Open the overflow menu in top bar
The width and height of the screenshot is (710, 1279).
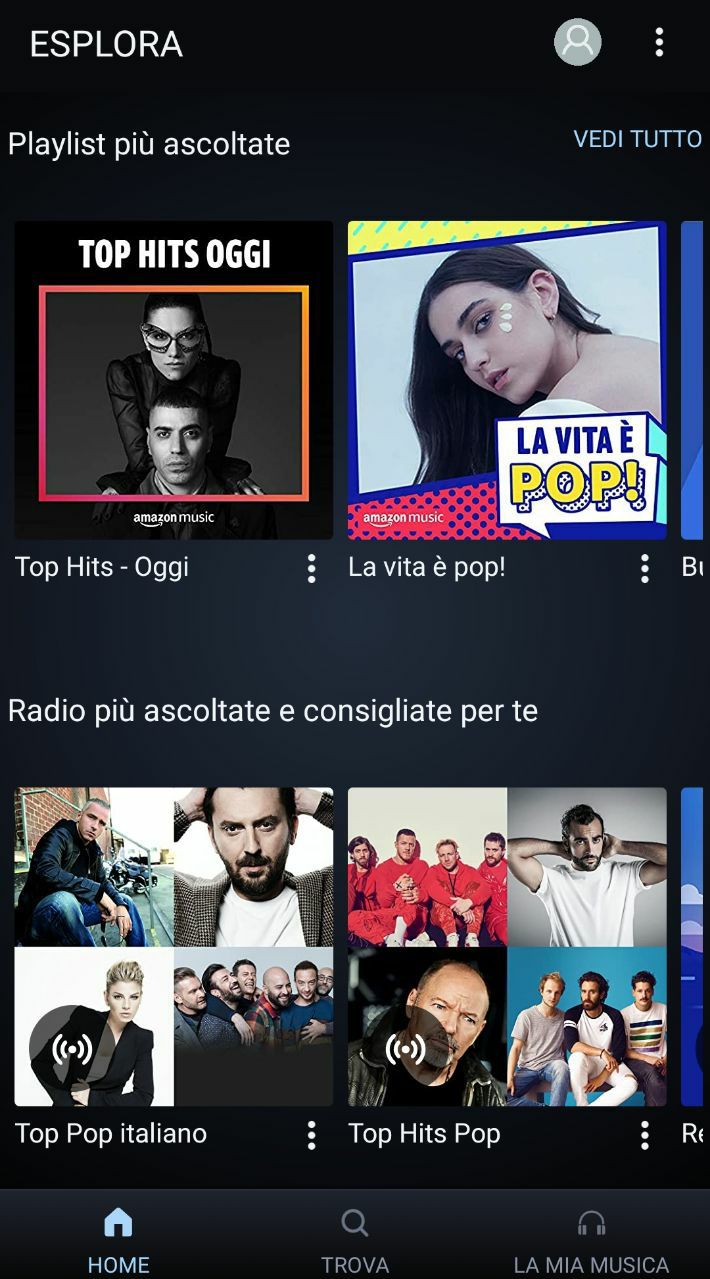click(658, 42)
